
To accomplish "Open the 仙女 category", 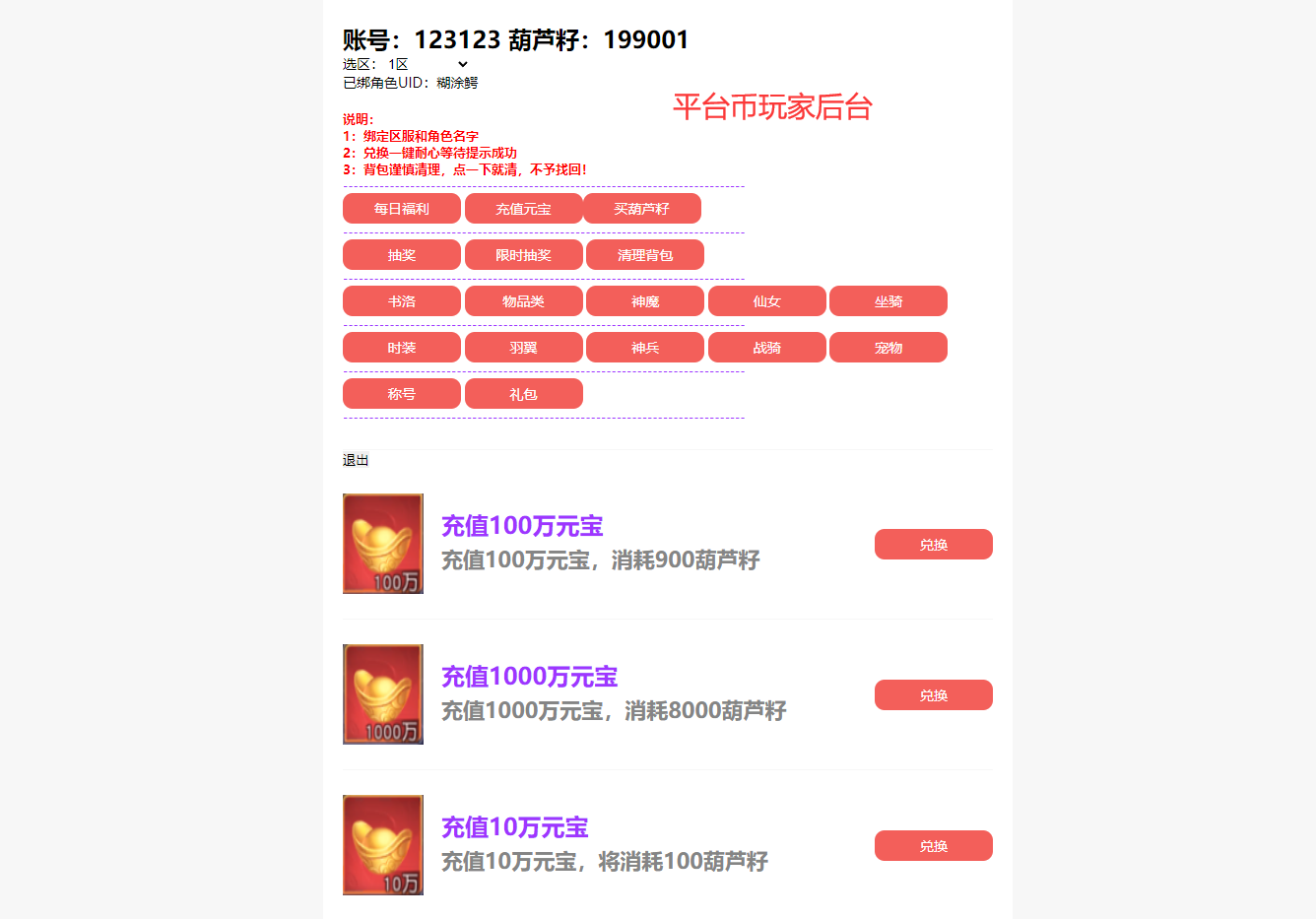I will pyautogui.click(x=766, y=301).
